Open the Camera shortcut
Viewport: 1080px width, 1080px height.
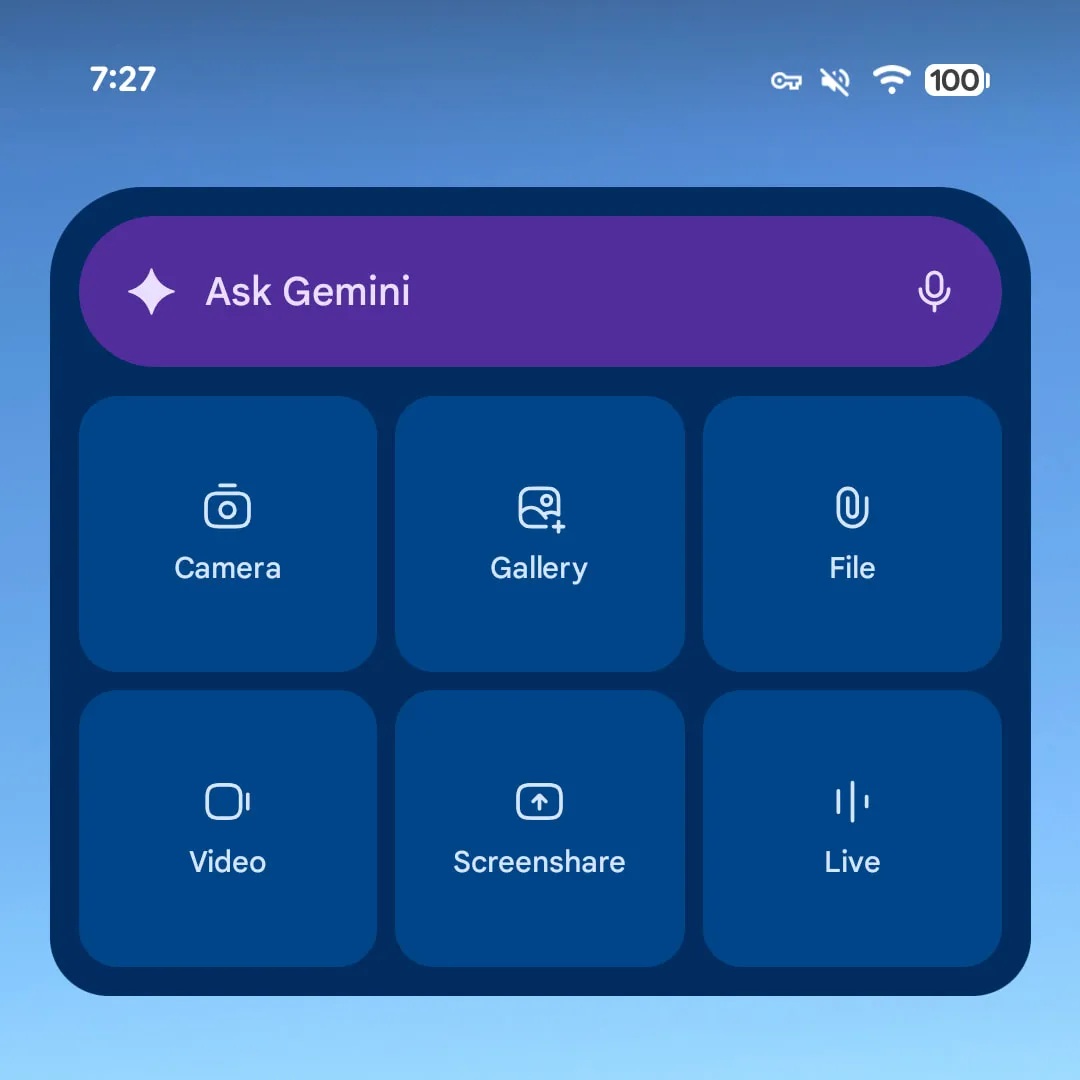click(x=228, y=534)
